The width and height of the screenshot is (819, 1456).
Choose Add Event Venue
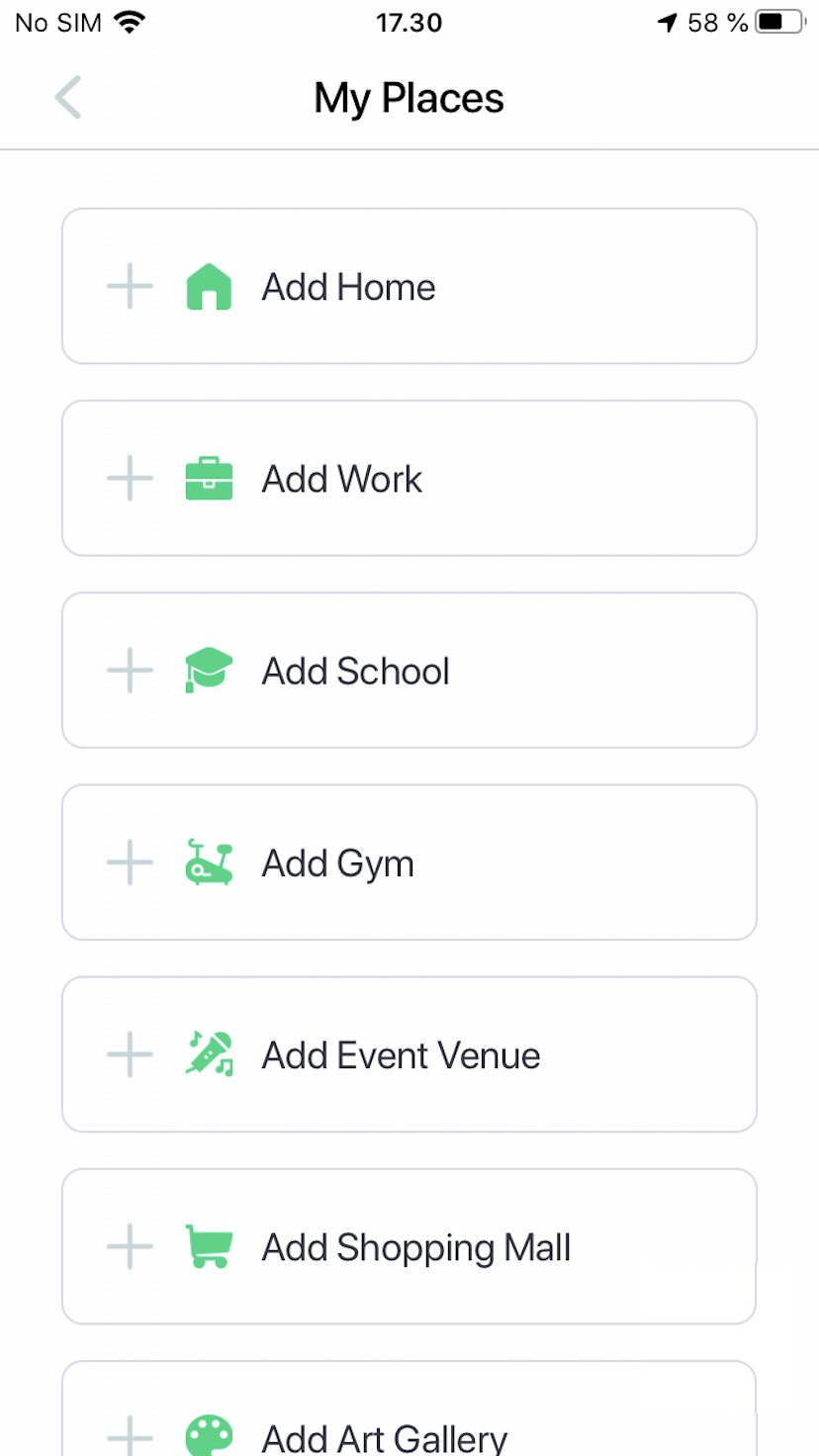click(x=409, y=1054)
